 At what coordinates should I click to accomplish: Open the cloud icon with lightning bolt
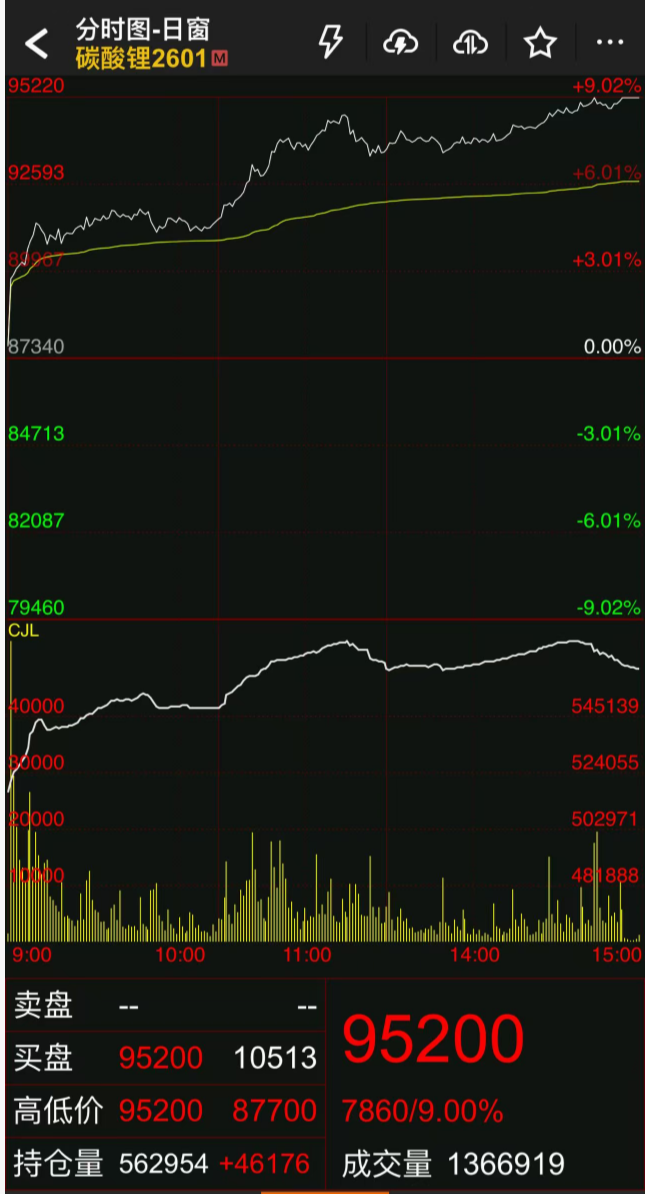[x=400, y=42]
